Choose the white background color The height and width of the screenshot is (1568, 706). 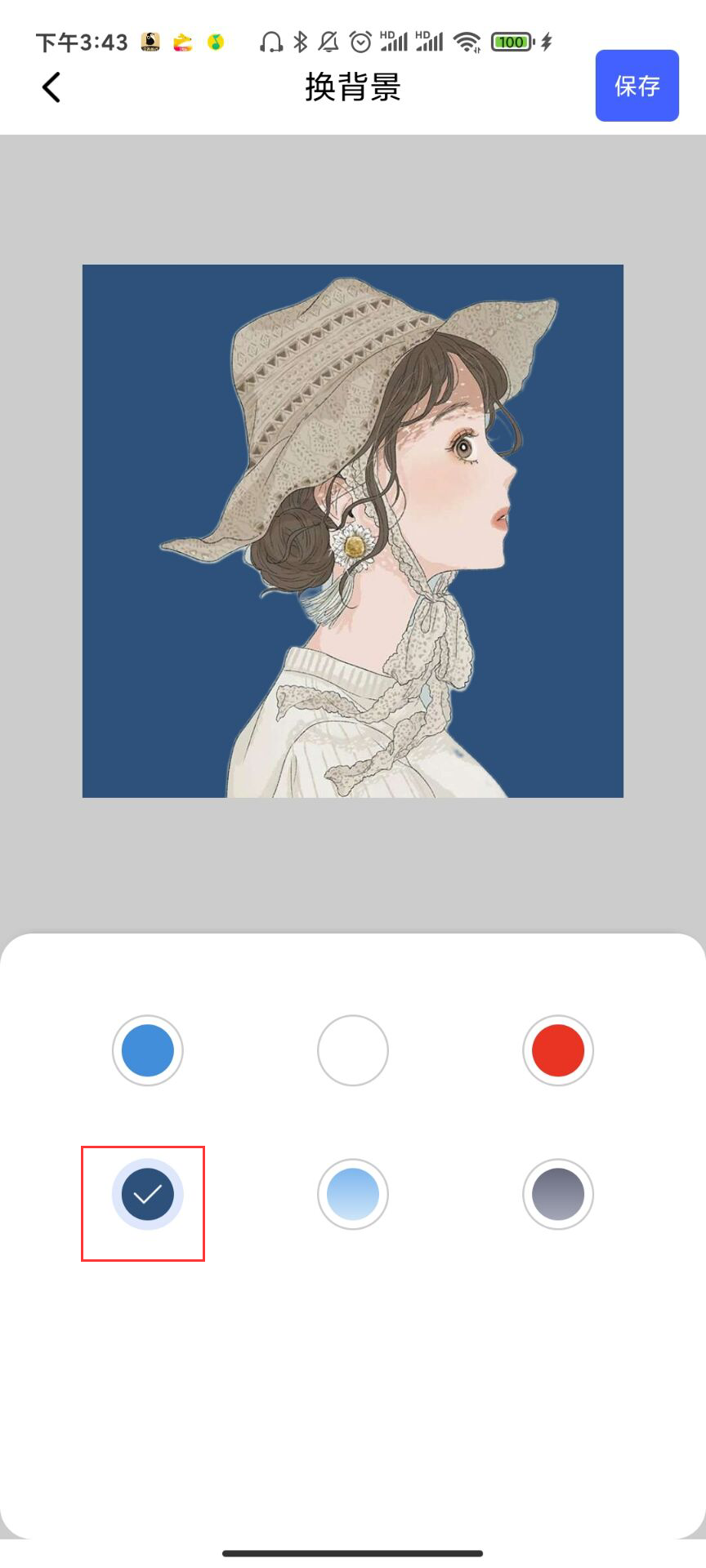353,1050
